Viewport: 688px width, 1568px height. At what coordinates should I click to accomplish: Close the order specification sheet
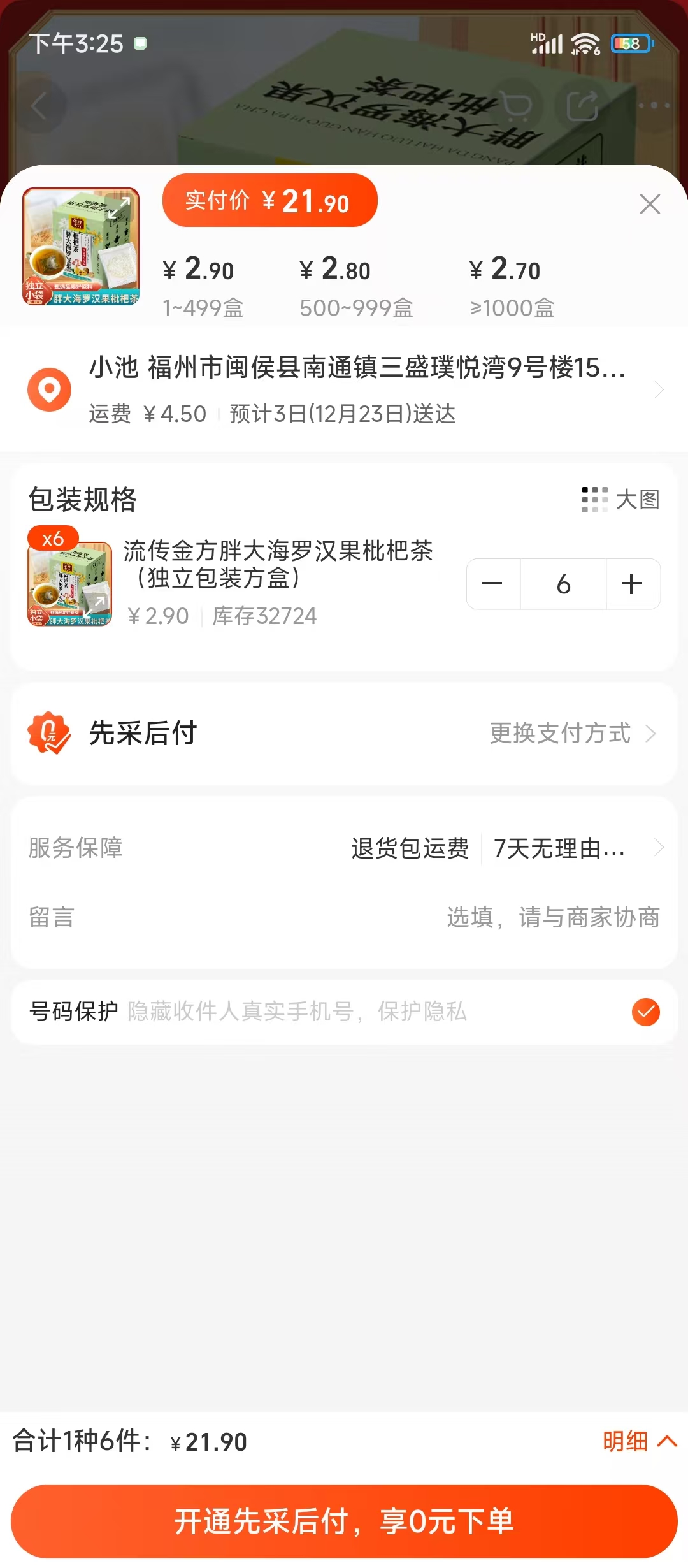point(649,205)
